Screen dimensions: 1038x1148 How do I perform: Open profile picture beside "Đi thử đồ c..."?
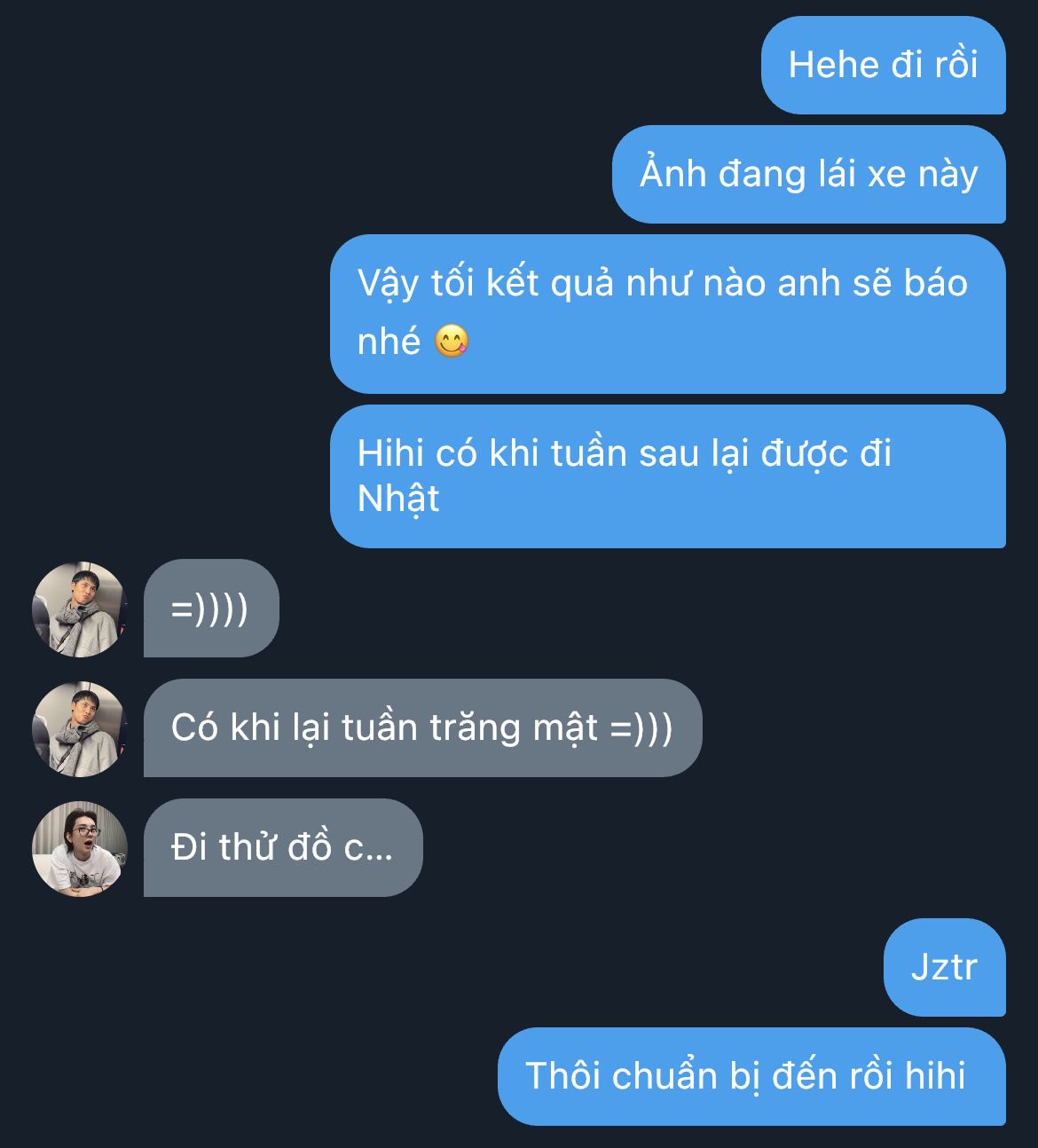coord(80,849)
